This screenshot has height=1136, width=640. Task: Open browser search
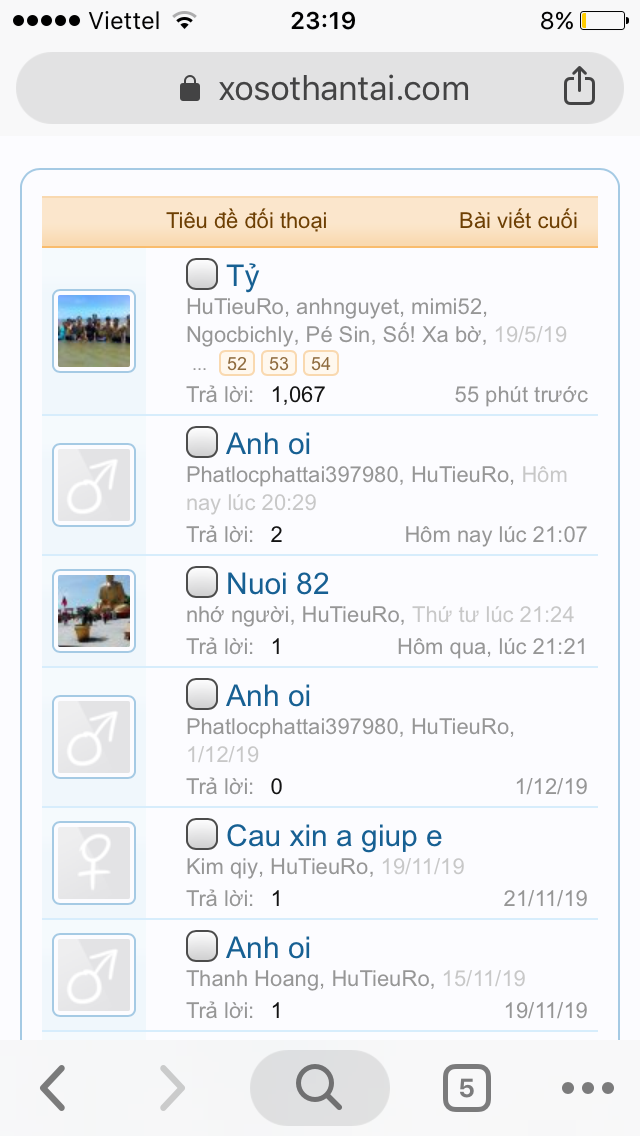[319, 1088]
